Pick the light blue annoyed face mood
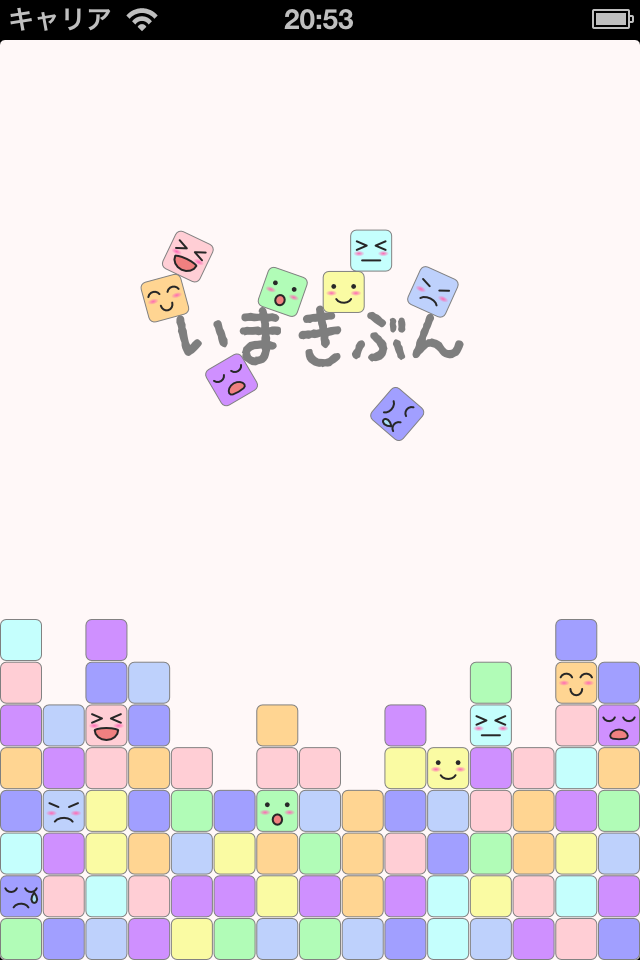Screen dimensions: 640x960 [432, 292]
